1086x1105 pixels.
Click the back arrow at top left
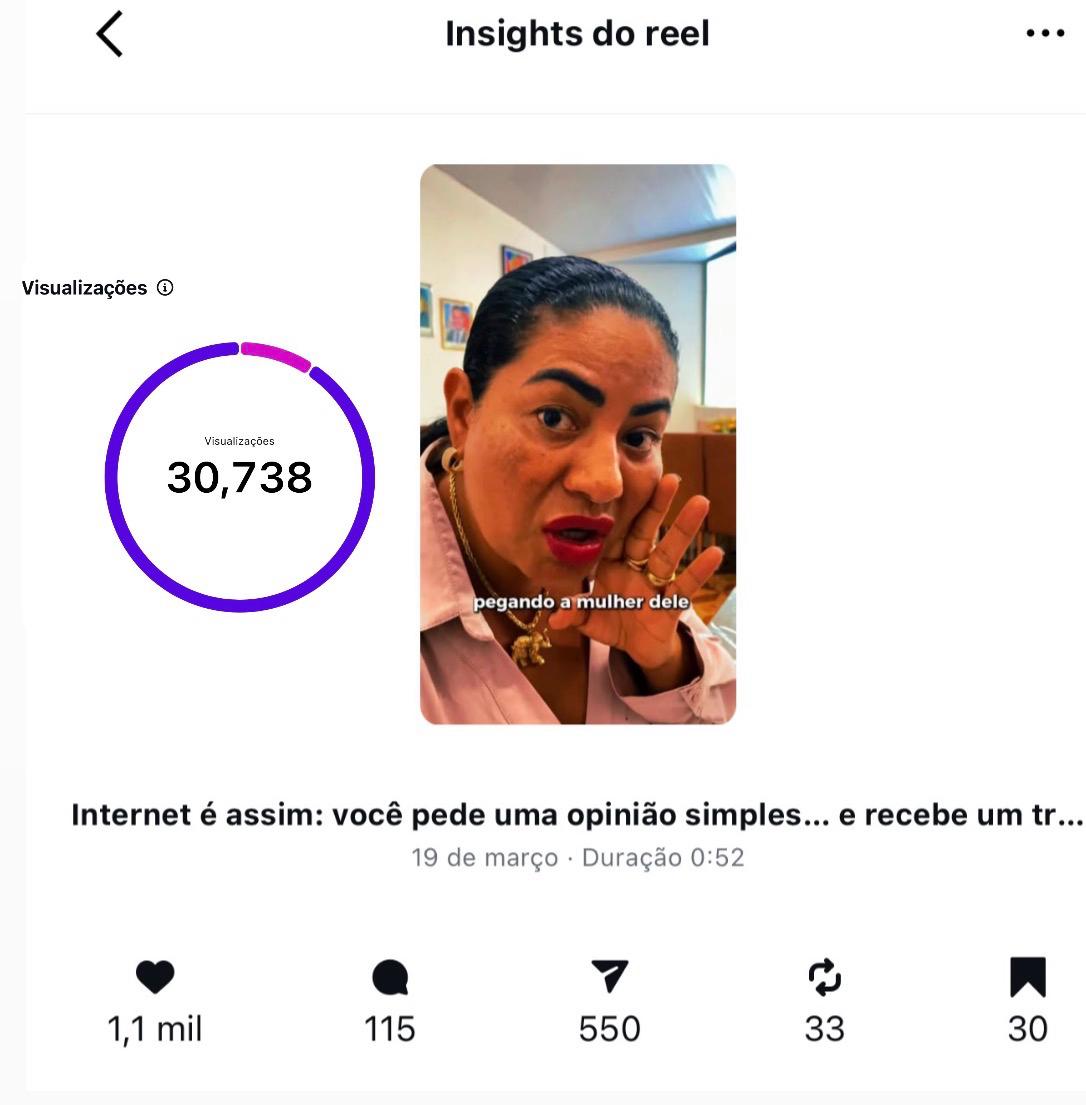point(108,33)
